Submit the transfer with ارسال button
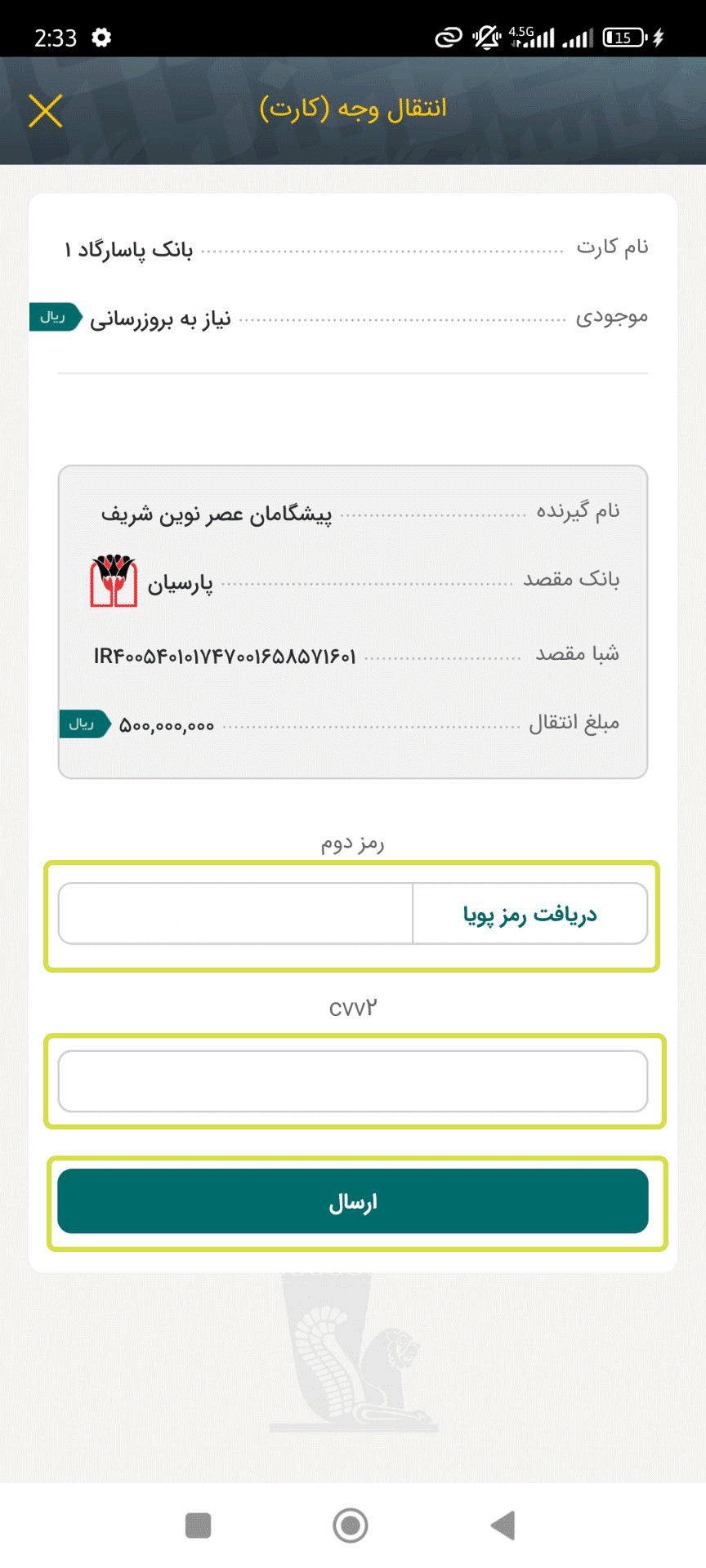Viewport: 706px width, 1568px height. (x=353, y=1201)
